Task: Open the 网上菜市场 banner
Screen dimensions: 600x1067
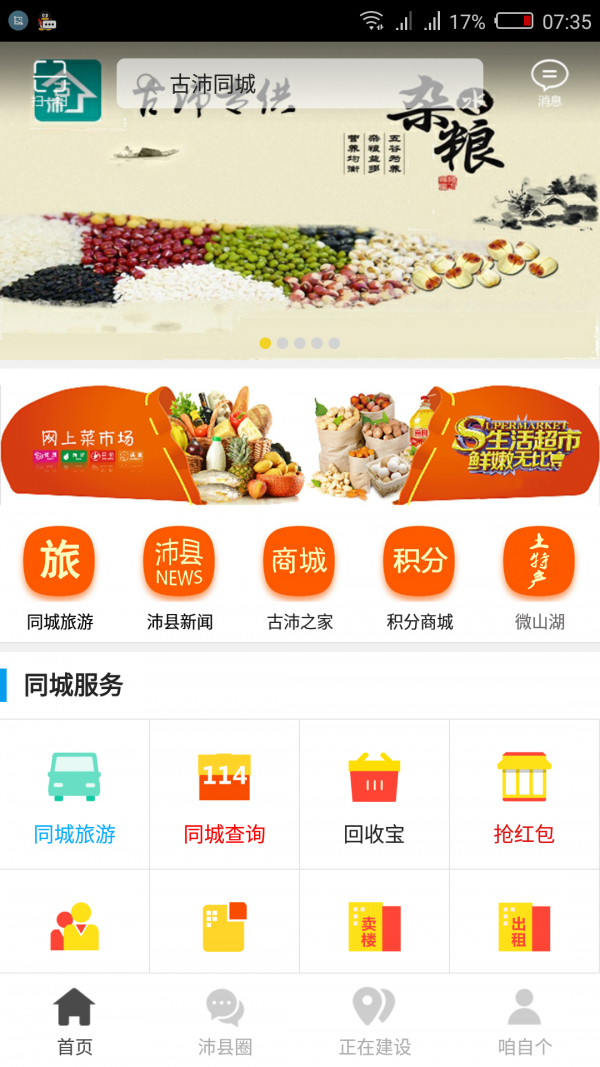Action: pos(150,445)
